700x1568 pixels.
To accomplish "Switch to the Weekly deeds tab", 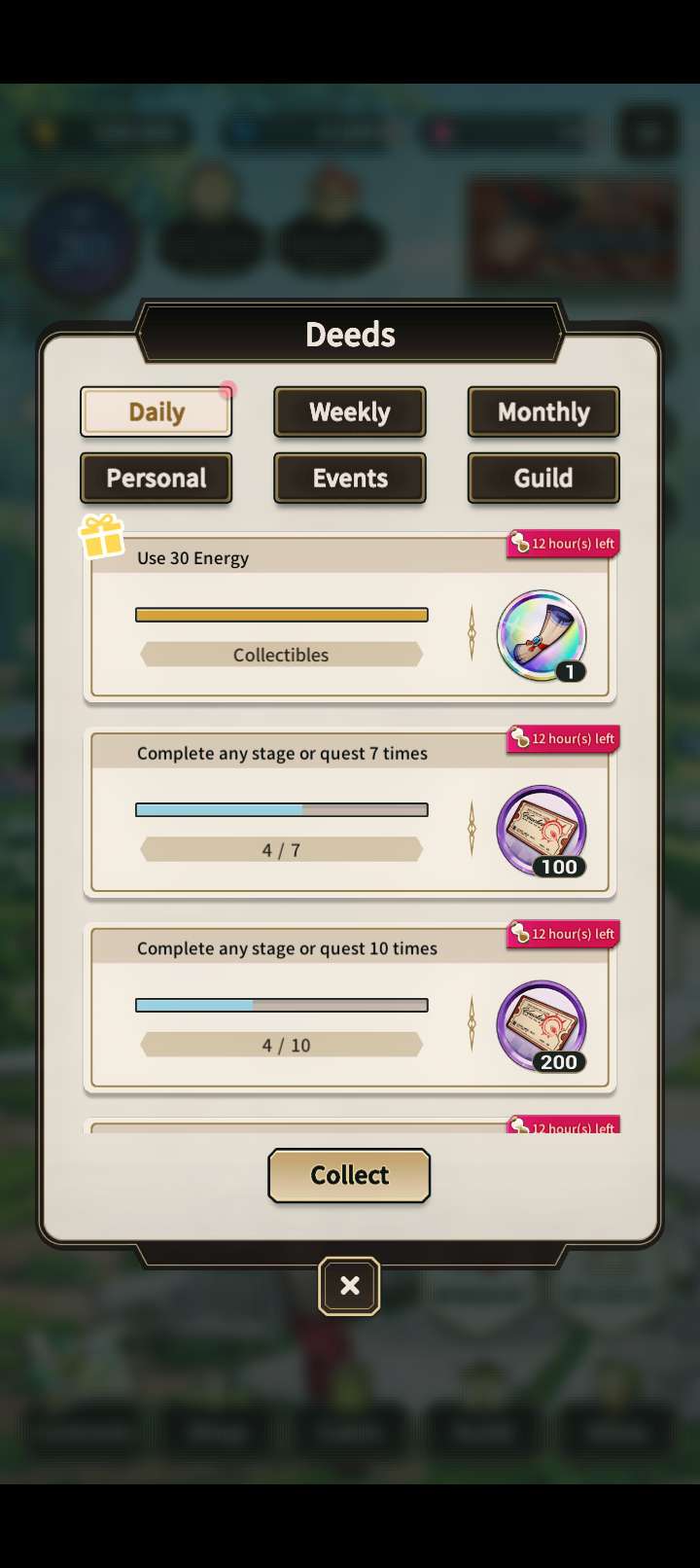I will [349, 412].
